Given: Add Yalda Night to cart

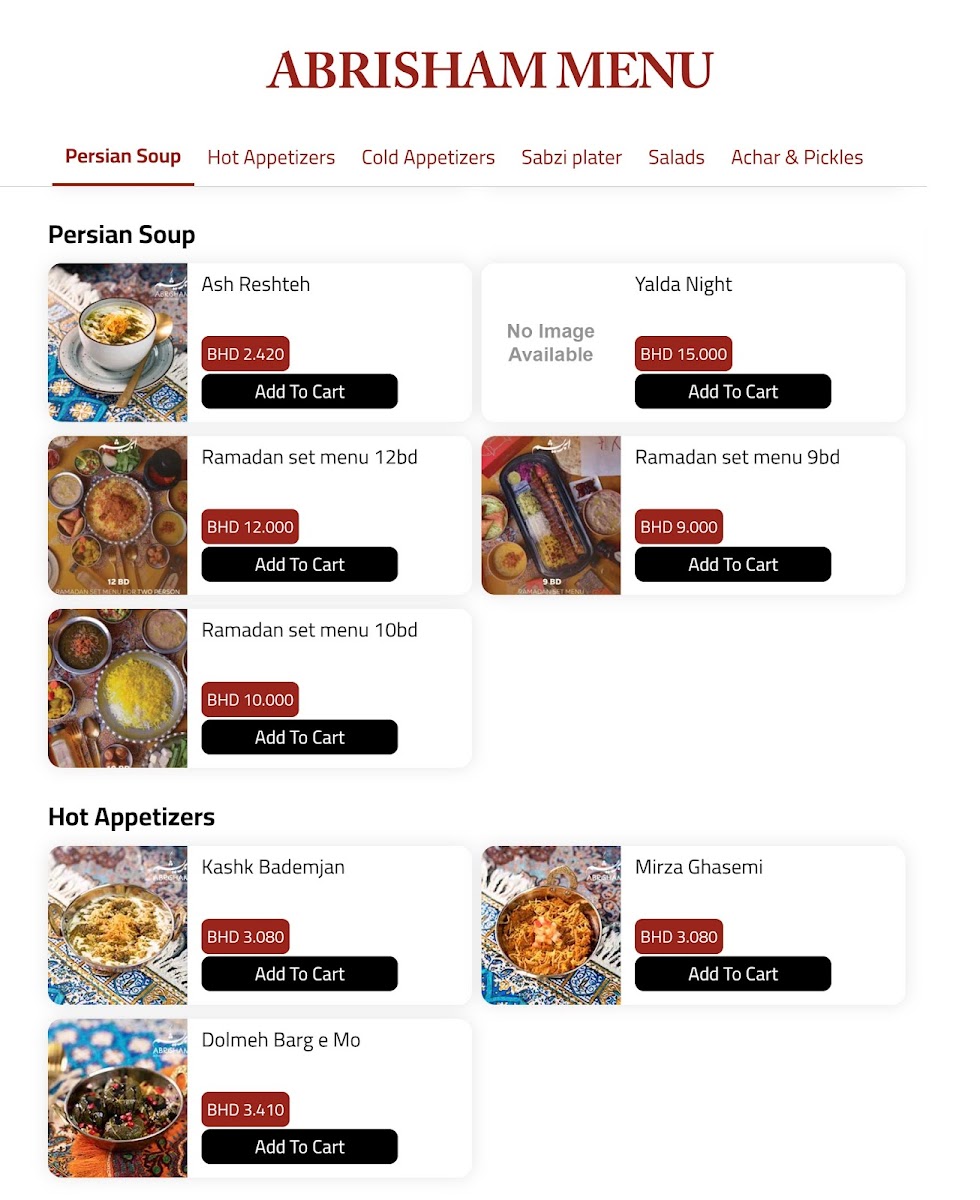Looking at the screenshot, I should [x=732, y=392].
